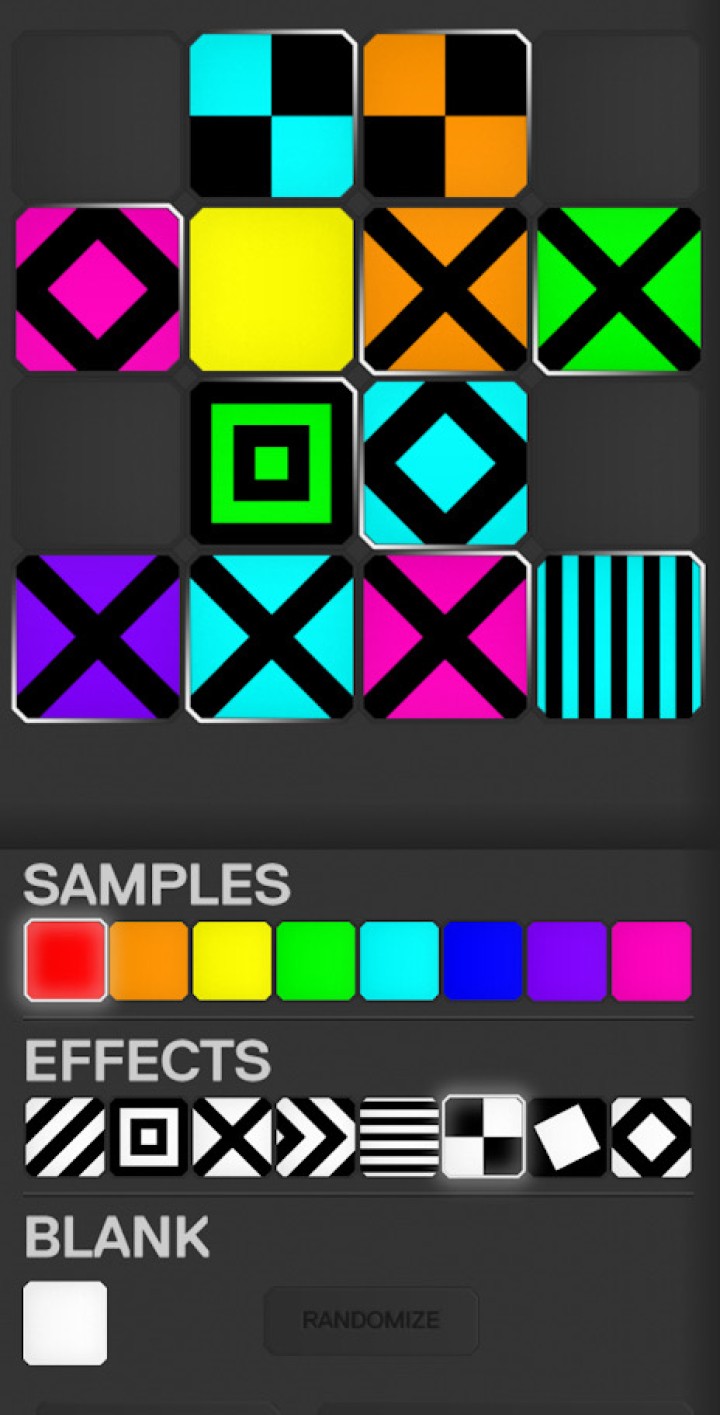Image resolution: width=720 pixels, height=1415 pixels.
Task: Pick the dark blue sample swatch
Action: 483,961
